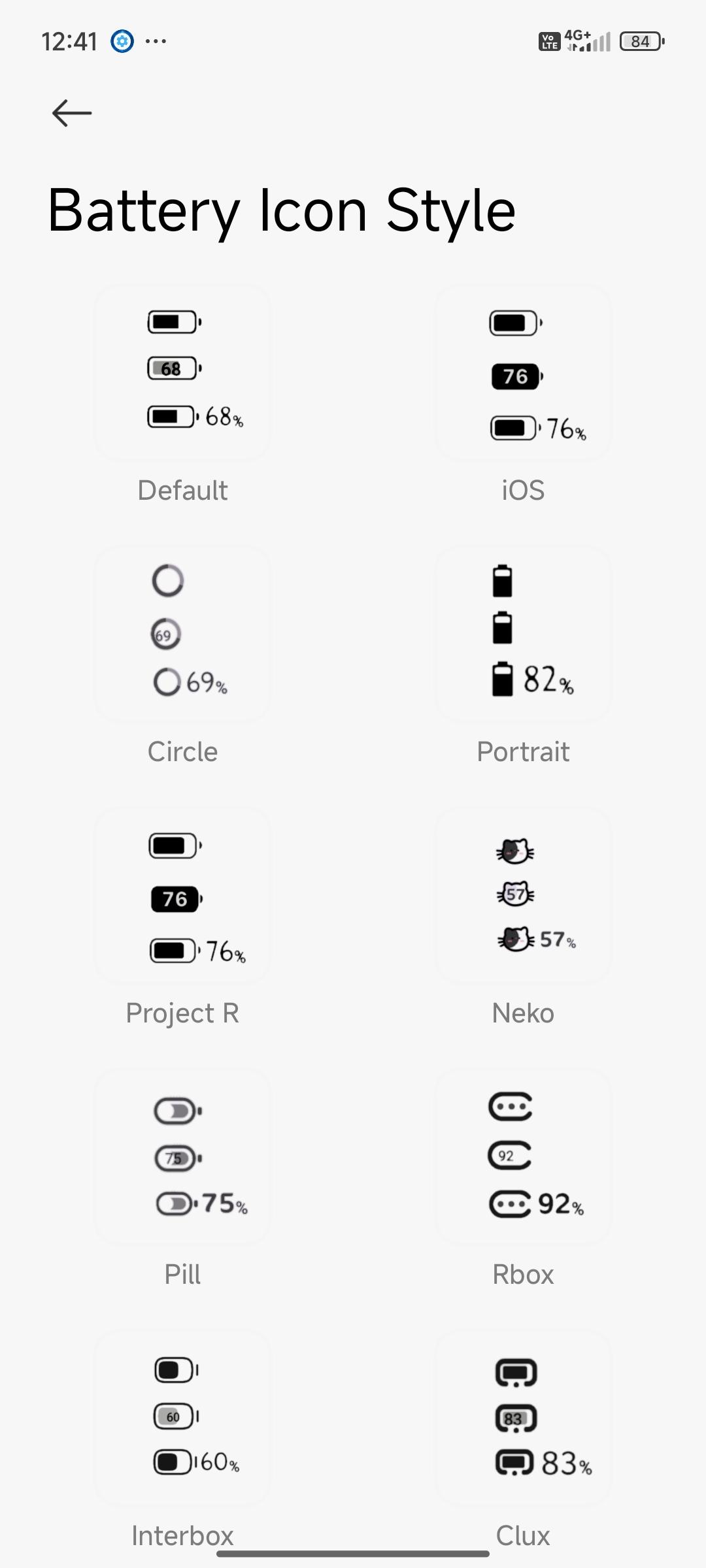Screen dimensions: 706x1568
Task: Tap the Pill battery style card
Action: [x=182, y=1156]
